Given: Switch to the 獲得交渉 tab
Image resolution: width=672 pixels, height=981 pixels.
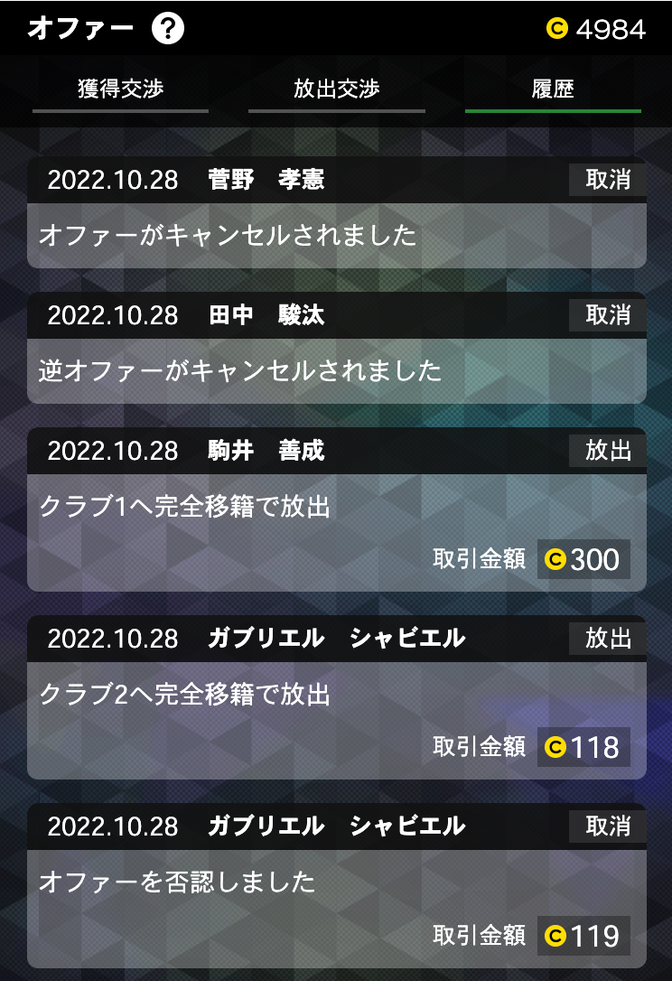Looking at the screenshot, I should (x=120, y=89).
